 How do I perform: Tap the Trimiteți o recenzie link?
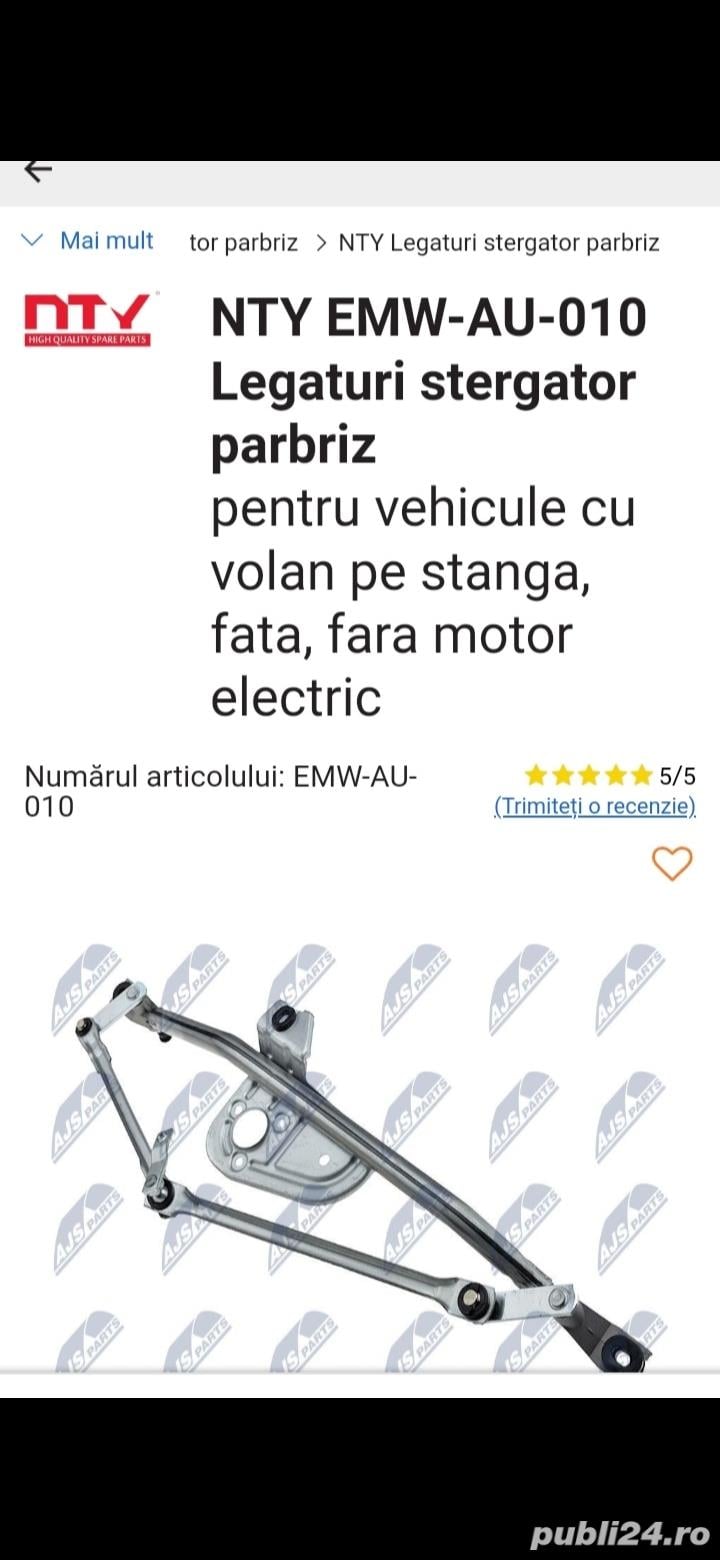point(595,806)
